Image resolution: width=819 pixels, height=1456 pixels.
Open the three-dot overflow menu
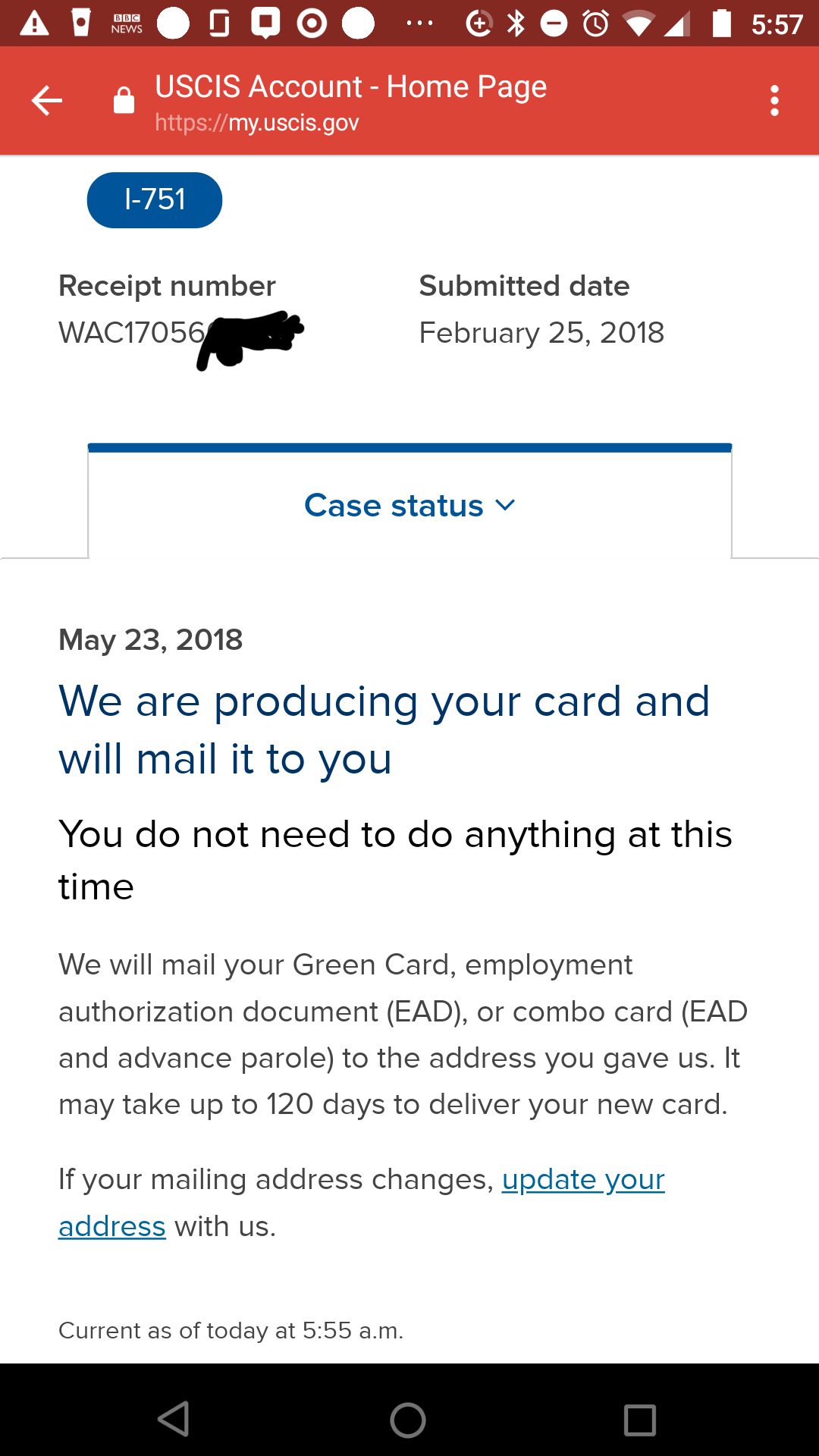[774, 101]
